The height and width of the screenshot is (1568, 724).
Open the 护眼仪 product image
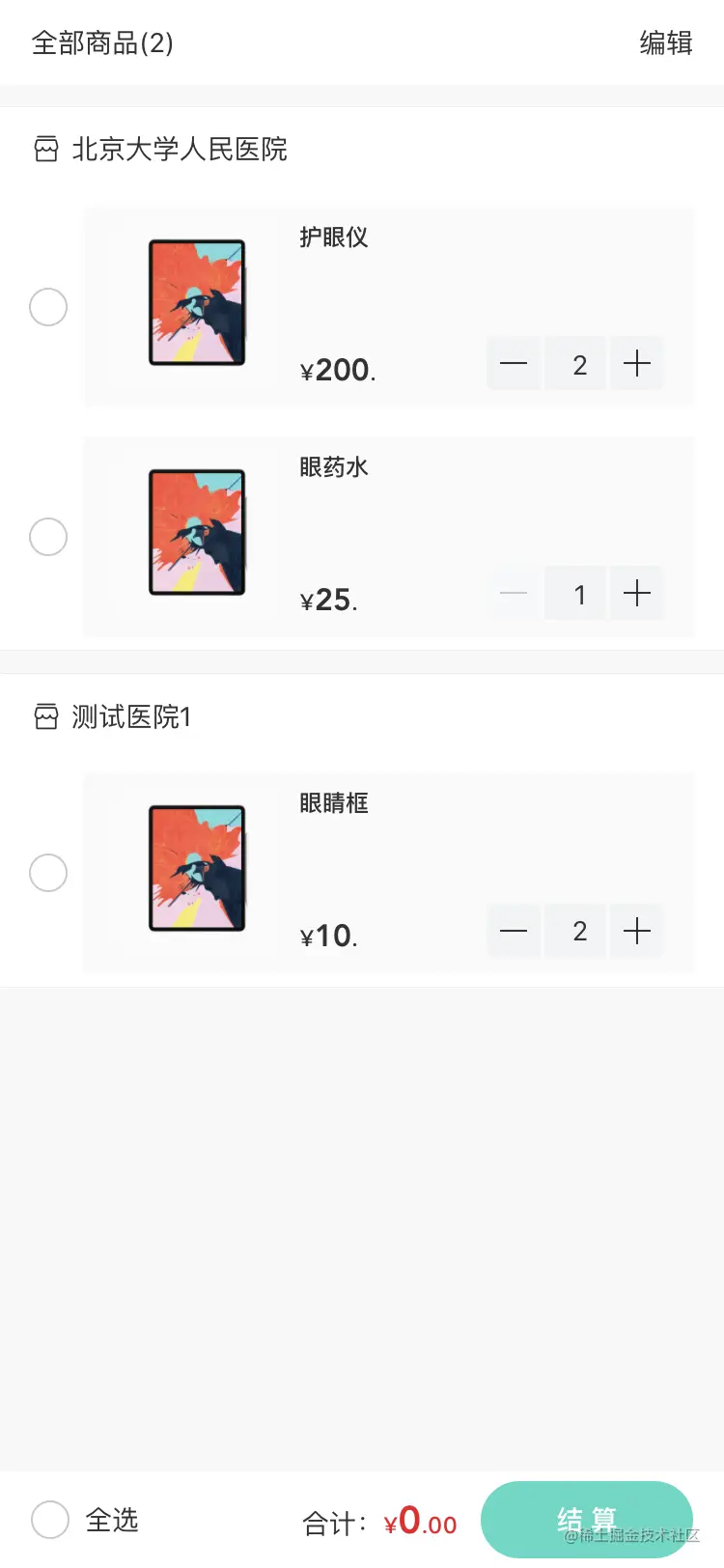[197, 303]
